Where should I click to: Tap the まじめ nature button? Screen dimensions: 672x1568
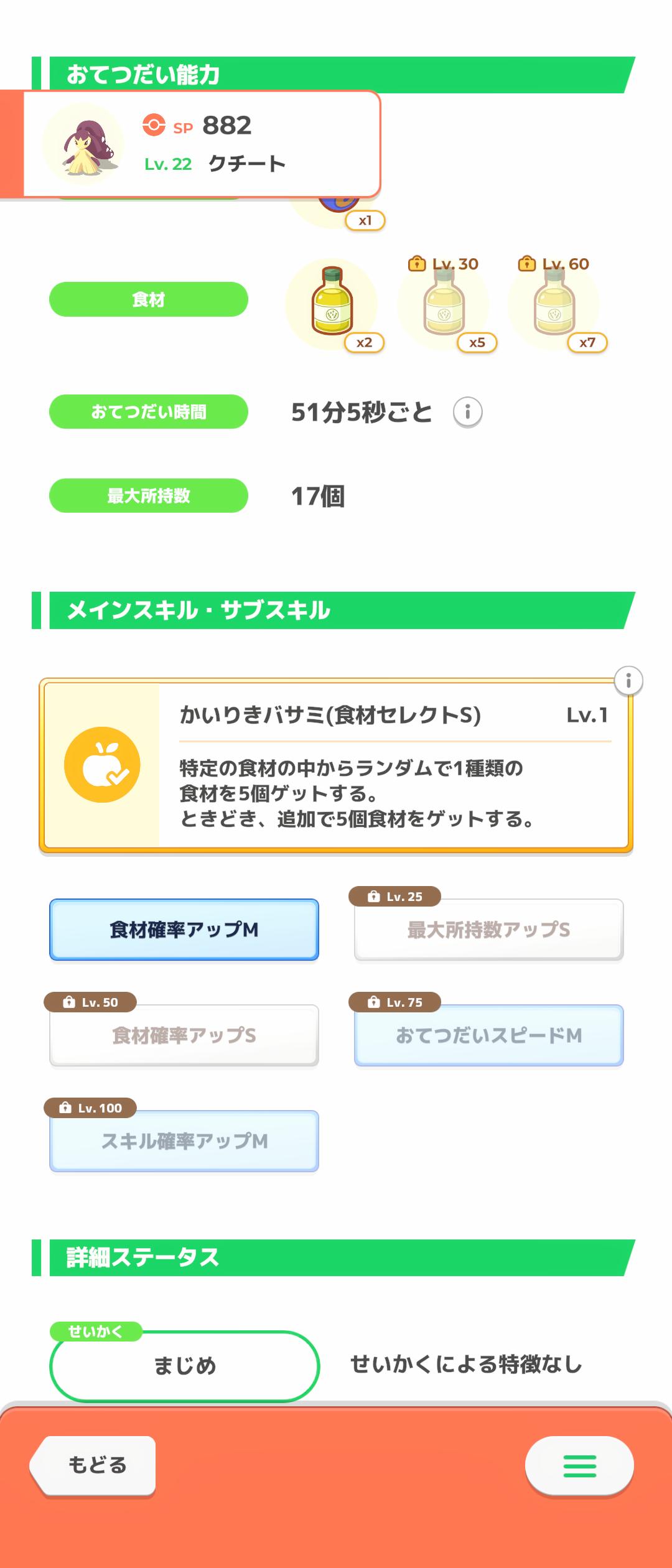[184, 1365]
